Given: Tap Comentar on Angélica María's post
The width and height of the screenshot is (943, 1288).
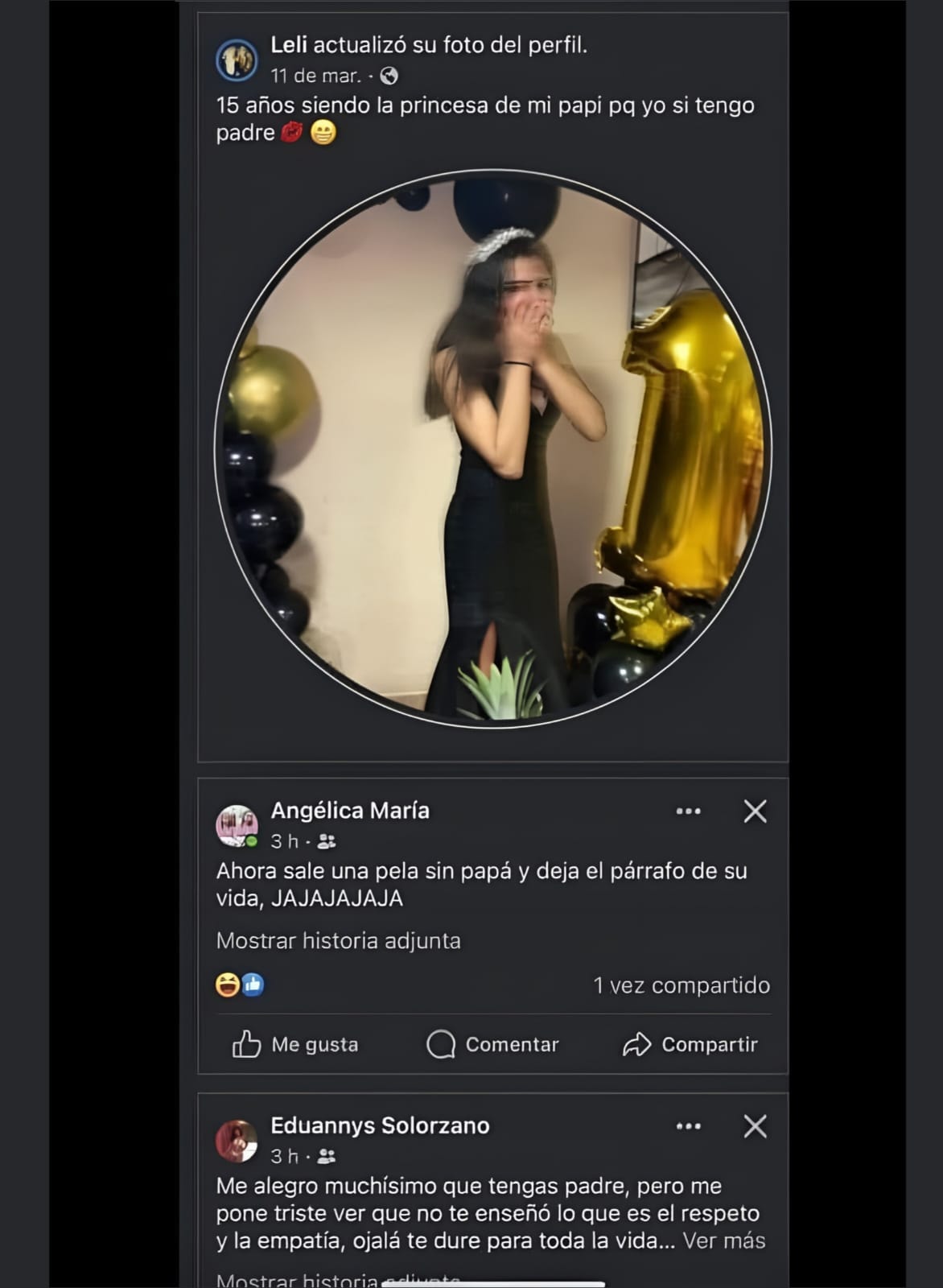Looking at the screenshot, I should click(x=492, y=1044).
